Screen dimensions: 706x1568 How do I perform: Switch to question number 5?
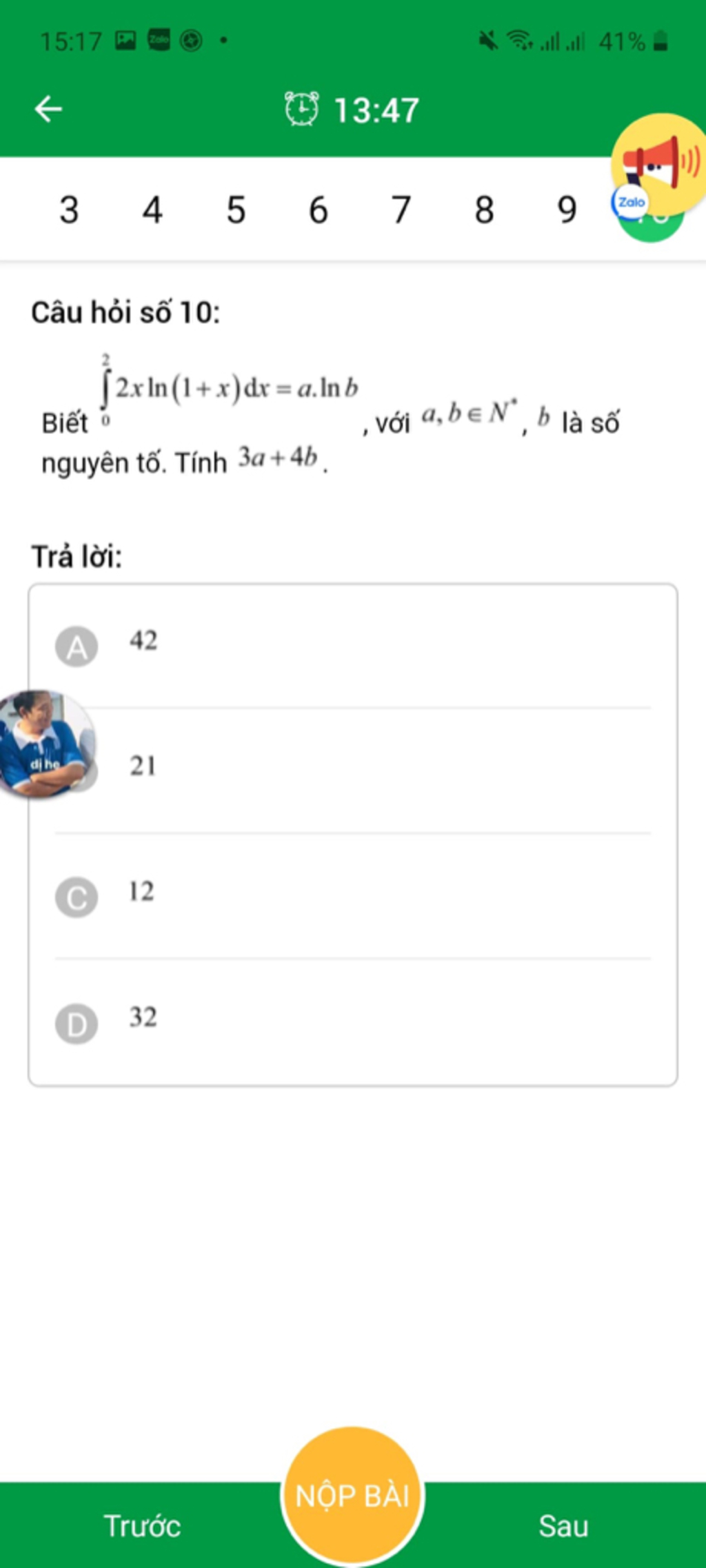[x=236, y=210]
